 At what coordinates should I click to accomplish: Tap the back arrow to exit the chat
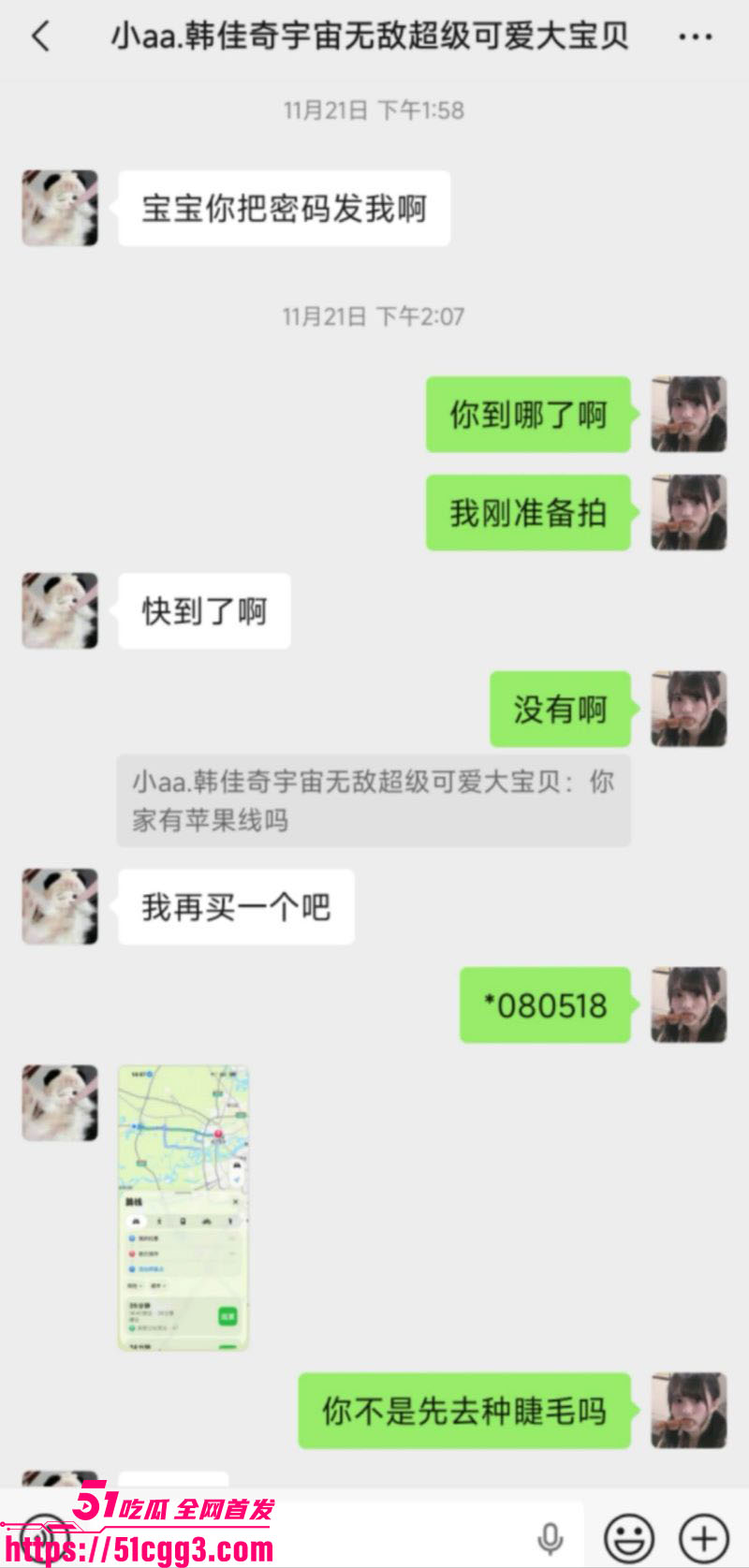(39, 37)
